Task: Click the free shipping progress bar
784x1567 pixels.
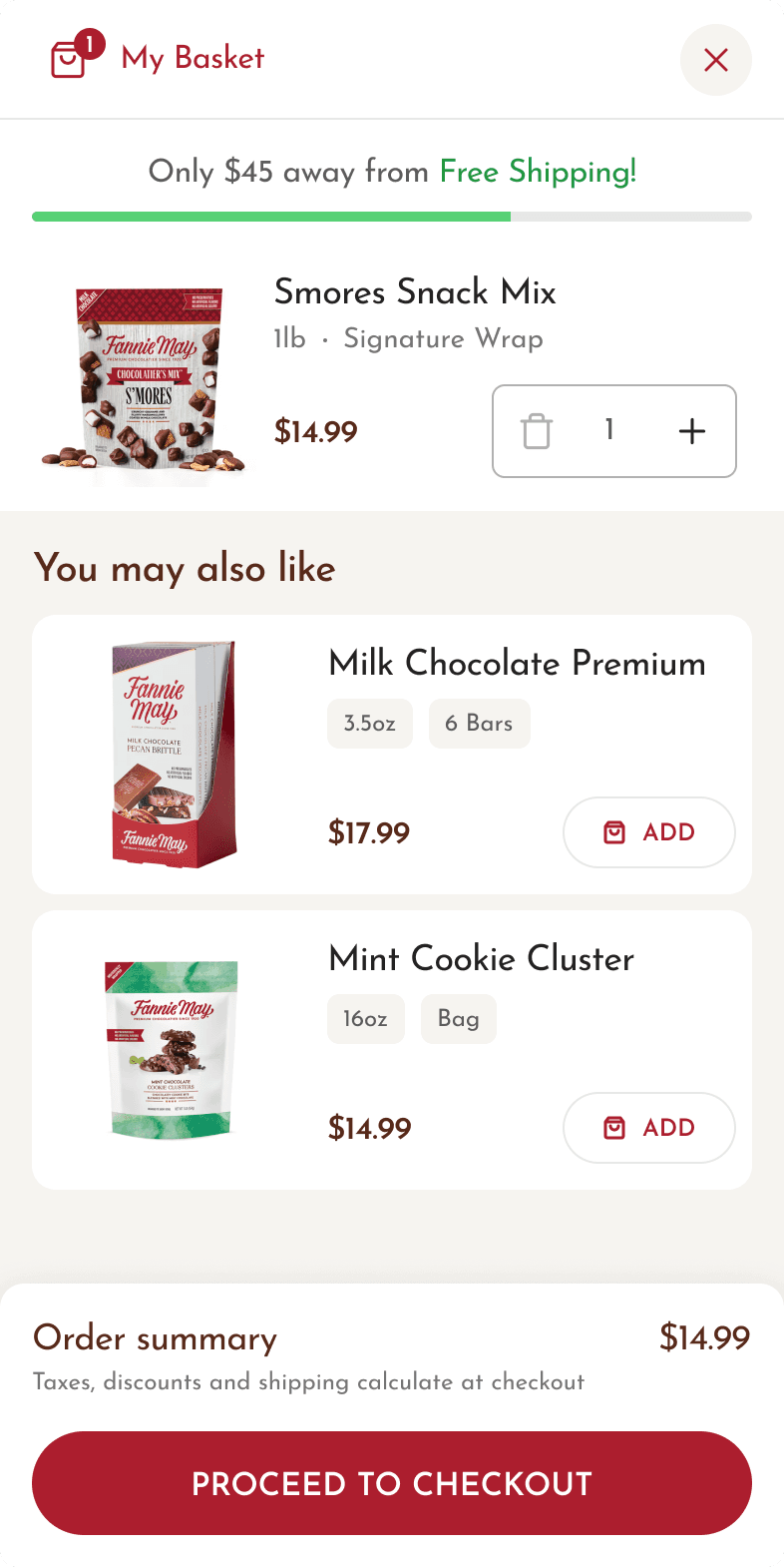Action: point(392,216)
